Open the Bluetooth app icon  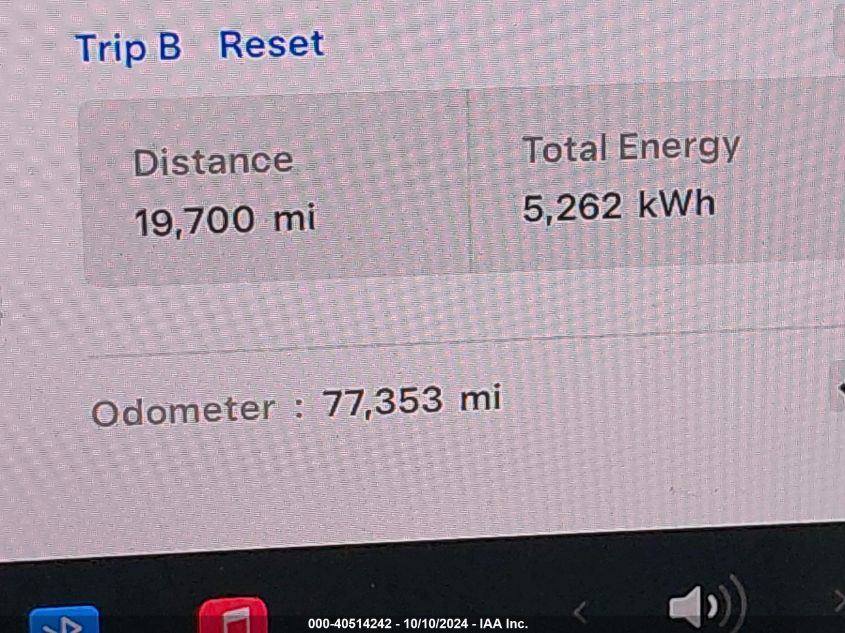(x=64, y=620)
